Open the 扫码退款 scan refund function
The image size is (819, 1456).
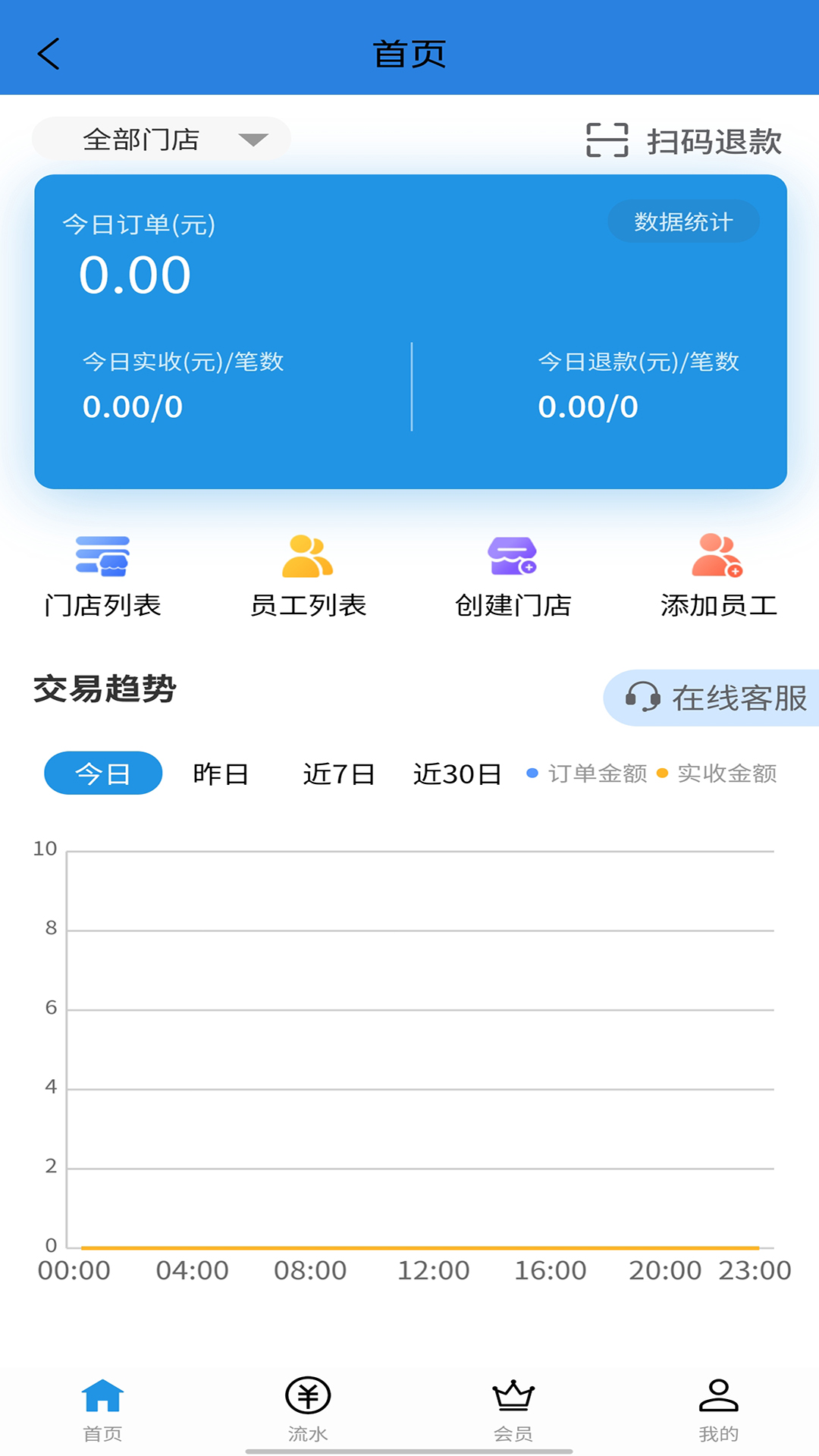coord(685,140)
